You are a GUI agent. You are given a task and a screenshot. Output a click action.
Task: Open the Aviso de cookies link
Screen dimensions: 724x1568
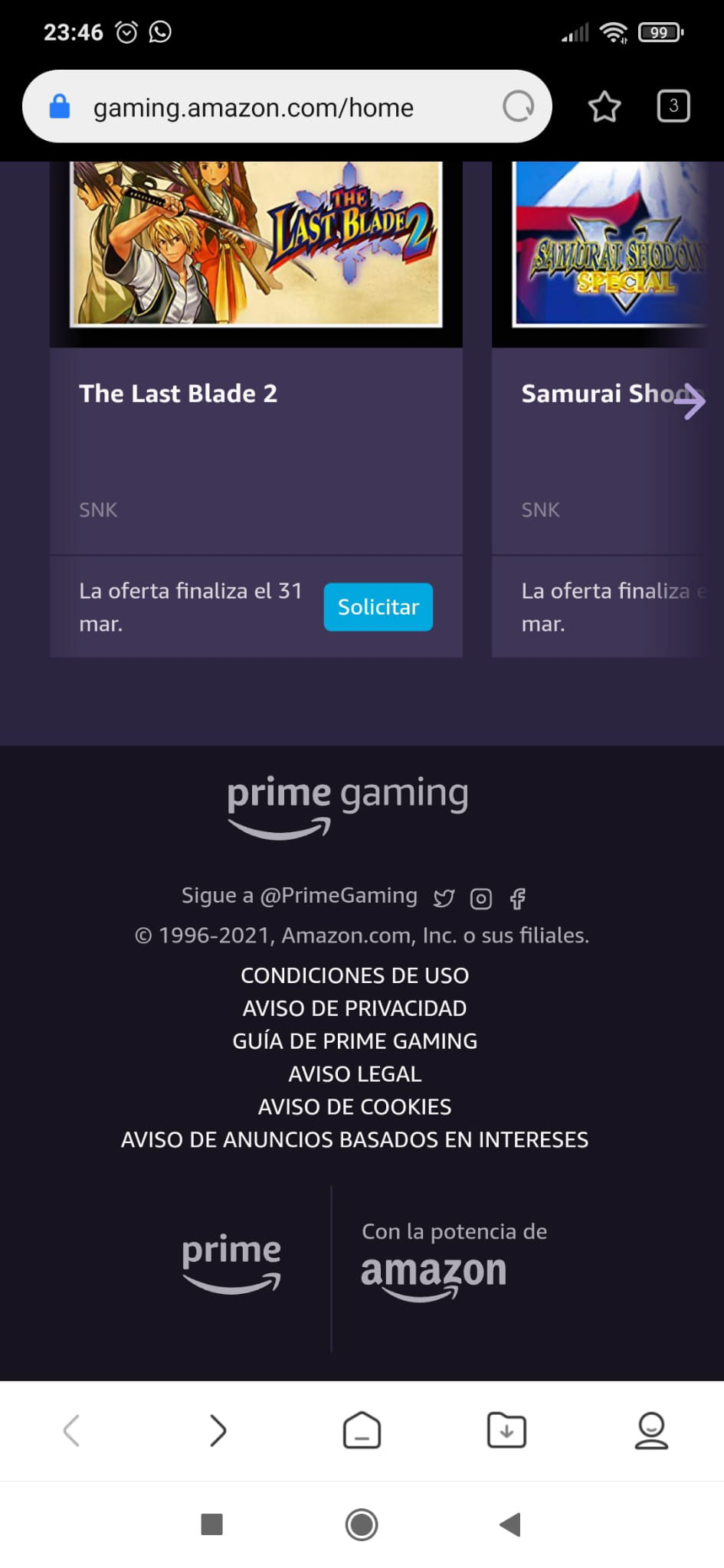(355, 1107)
